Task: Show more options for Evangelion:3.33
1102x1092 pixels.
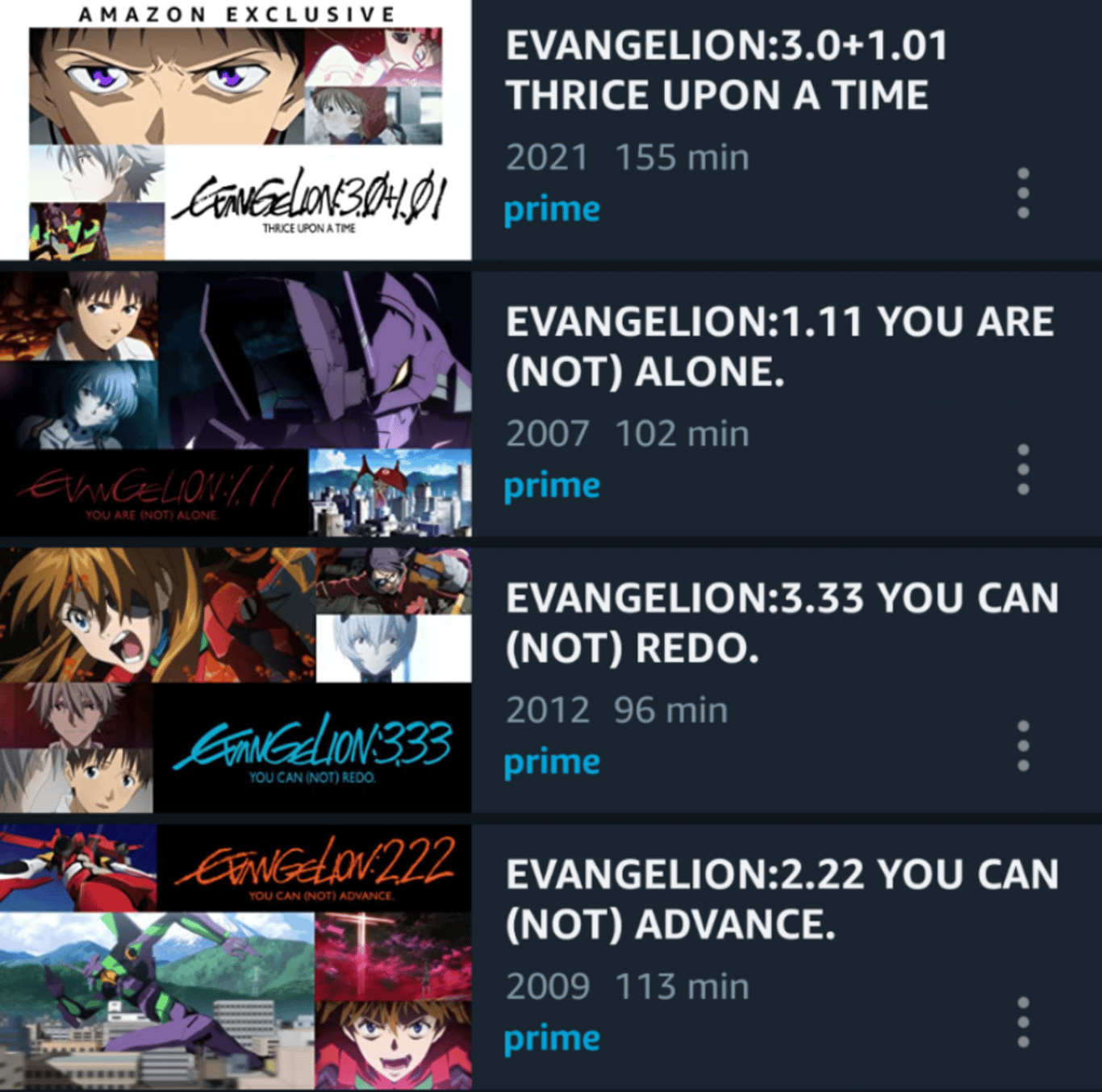Action: 1023,746
